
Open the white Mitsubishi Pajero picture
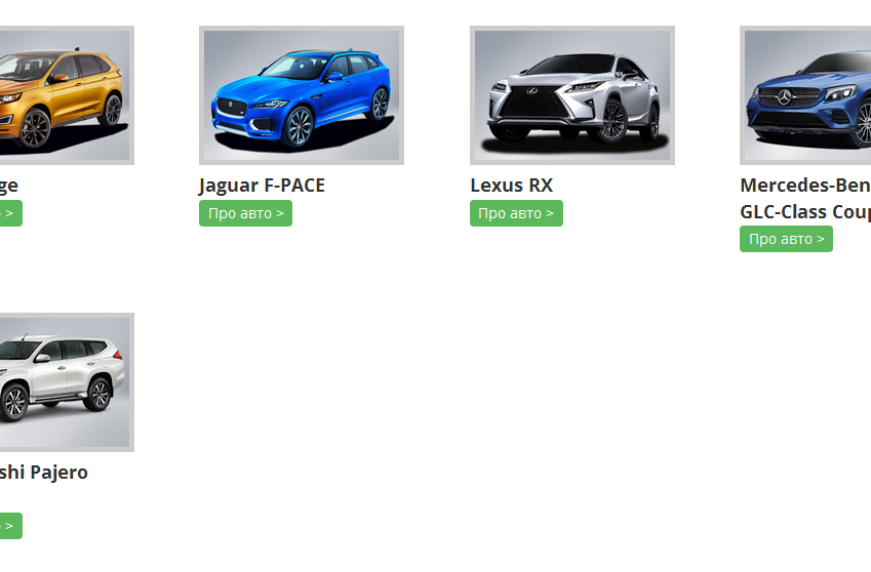[x=65, y=382]
